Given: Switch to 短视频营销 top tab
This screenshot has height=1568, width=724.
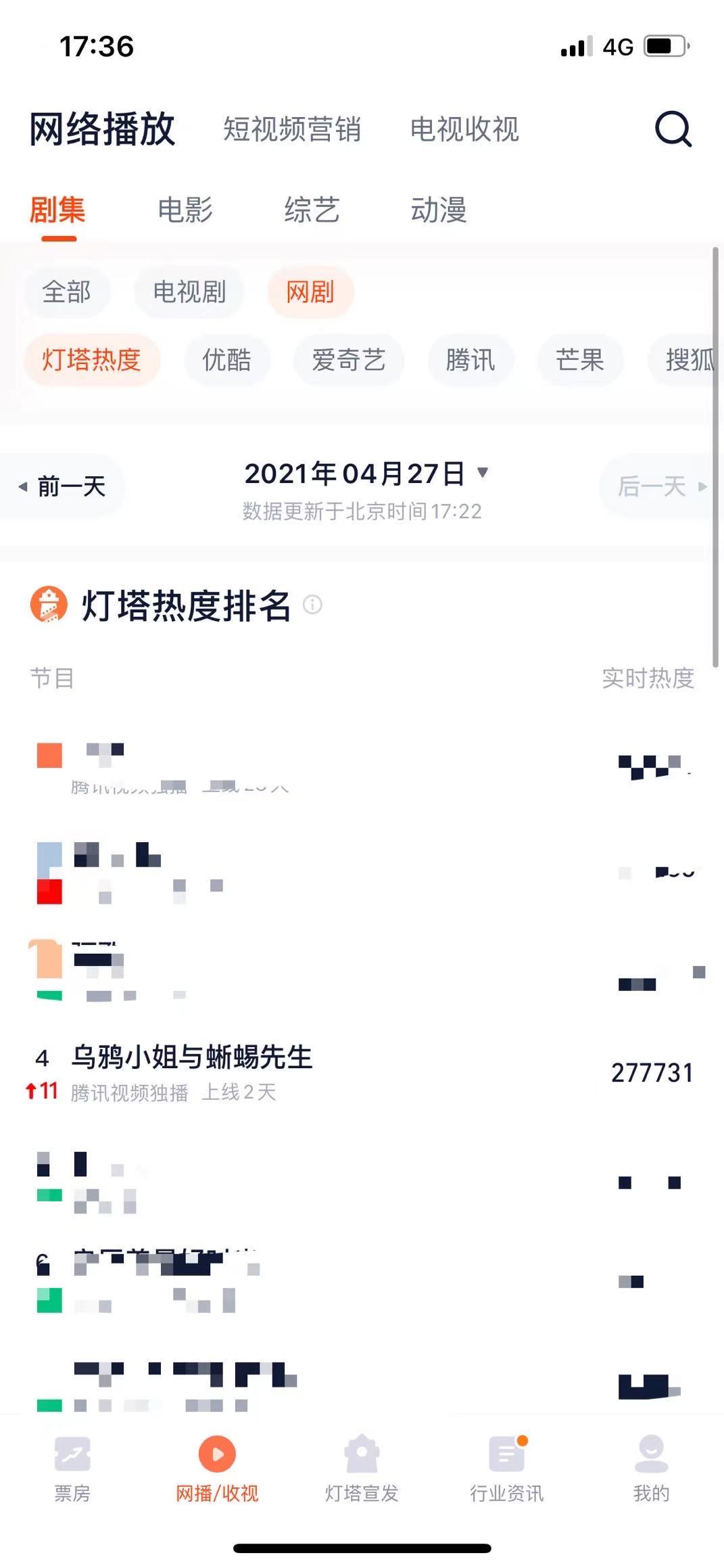Looking at the screenshot, I should 292,129.
